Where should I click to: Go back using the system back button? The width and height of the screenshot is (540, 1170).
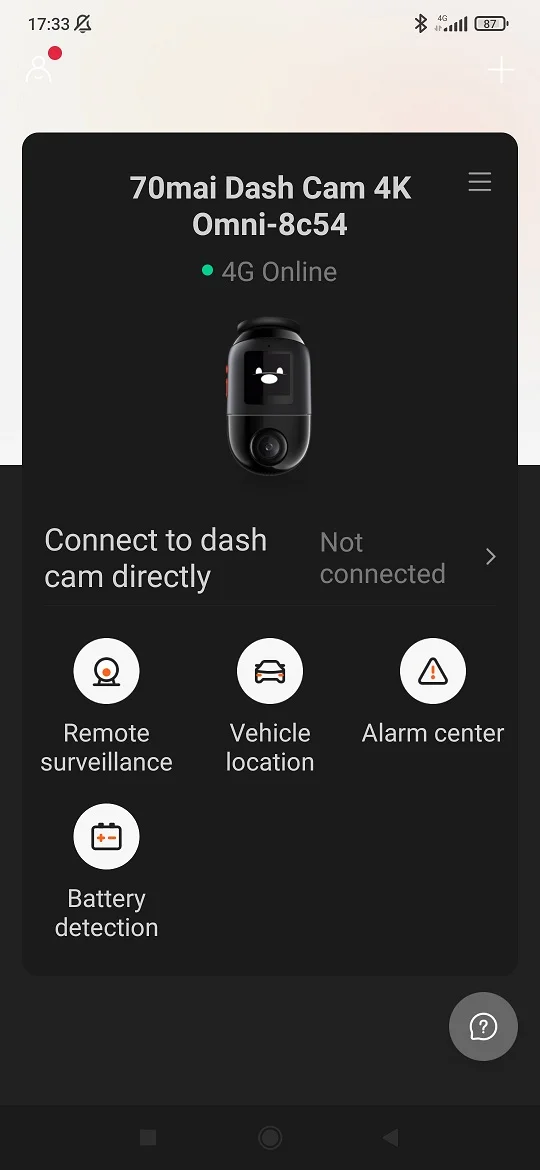(x=390, y=1137)
